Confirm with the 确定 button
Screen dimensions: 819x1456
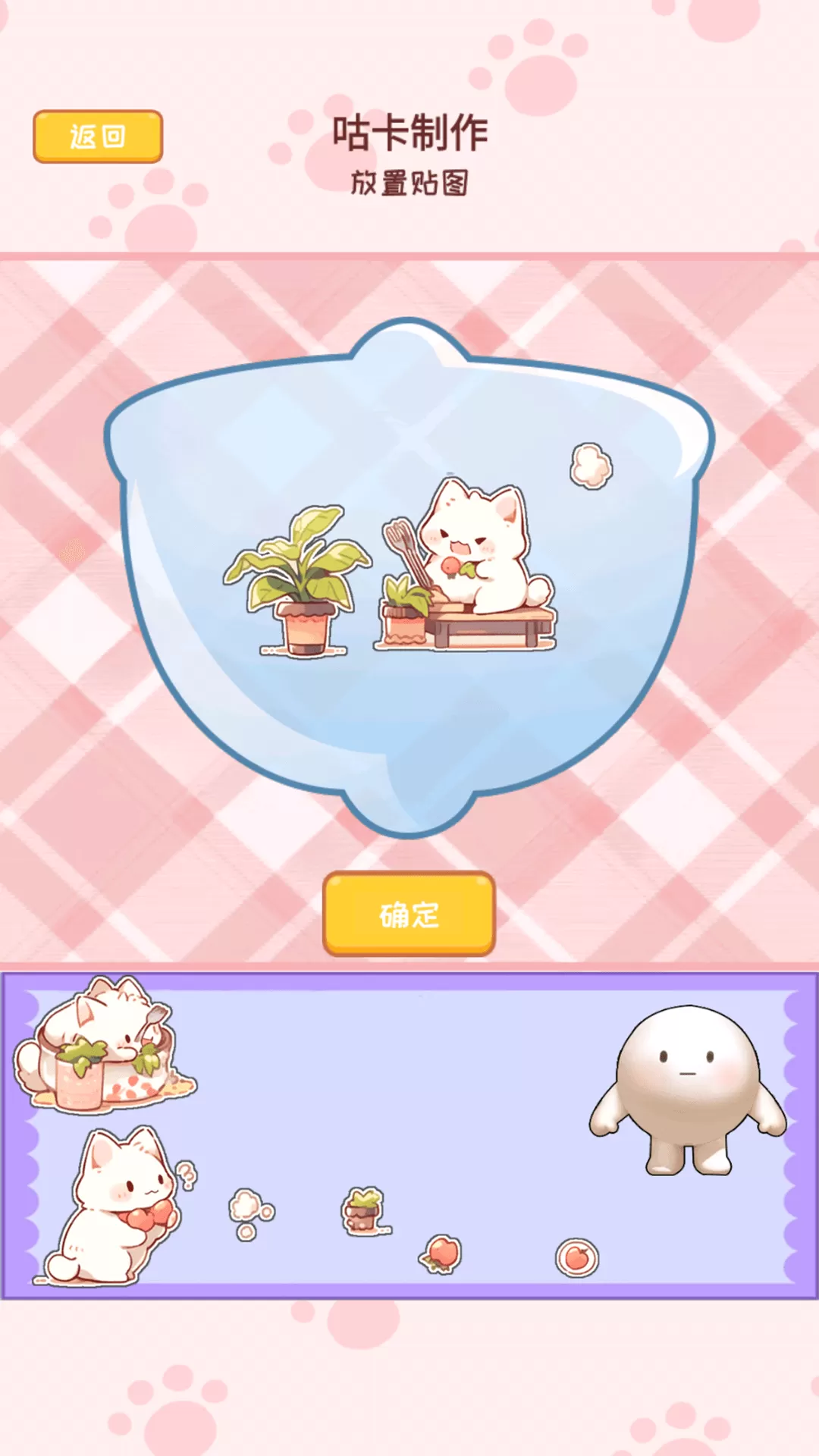(x=409, y=914)
